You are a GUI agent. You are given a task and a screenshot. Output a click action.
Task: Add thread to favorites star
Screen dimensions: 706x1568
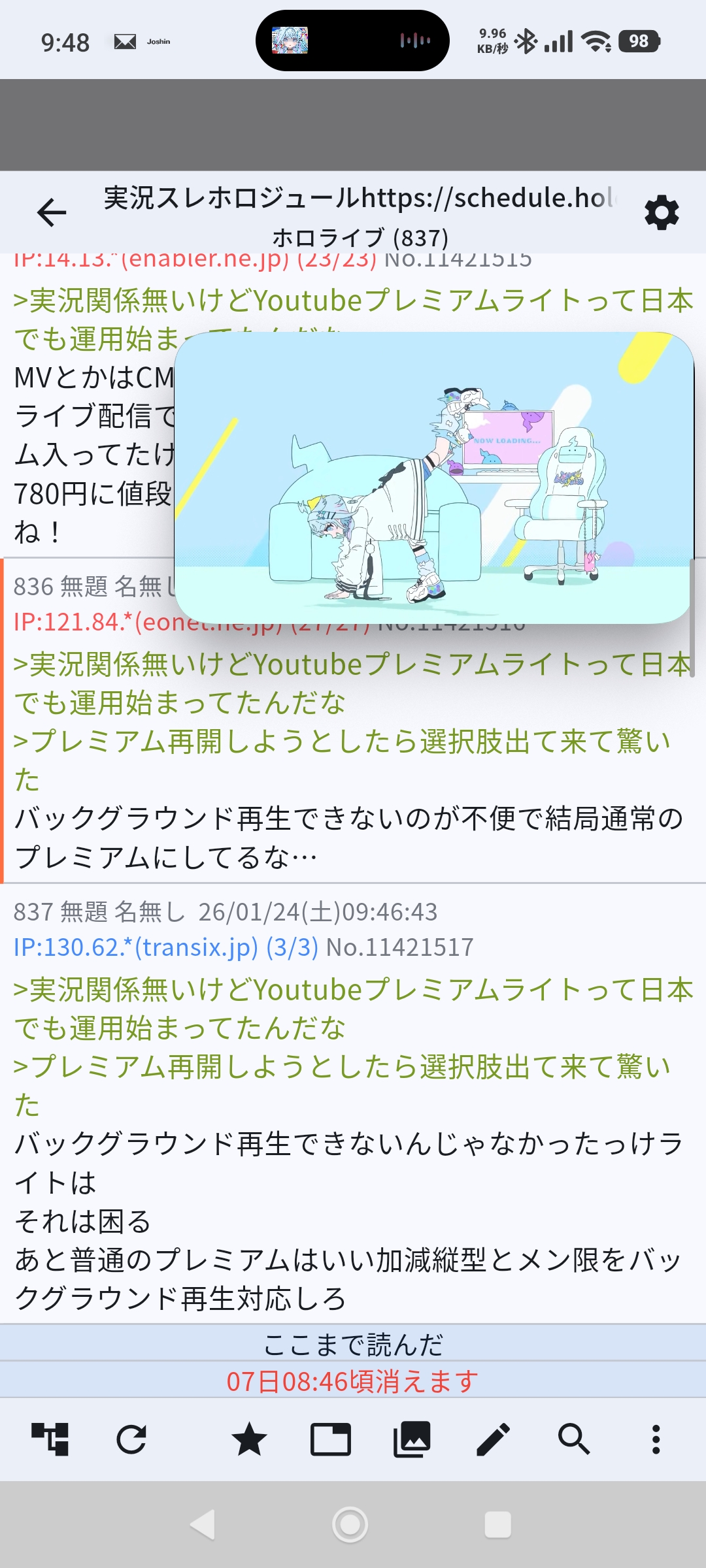pos(249,1439)
